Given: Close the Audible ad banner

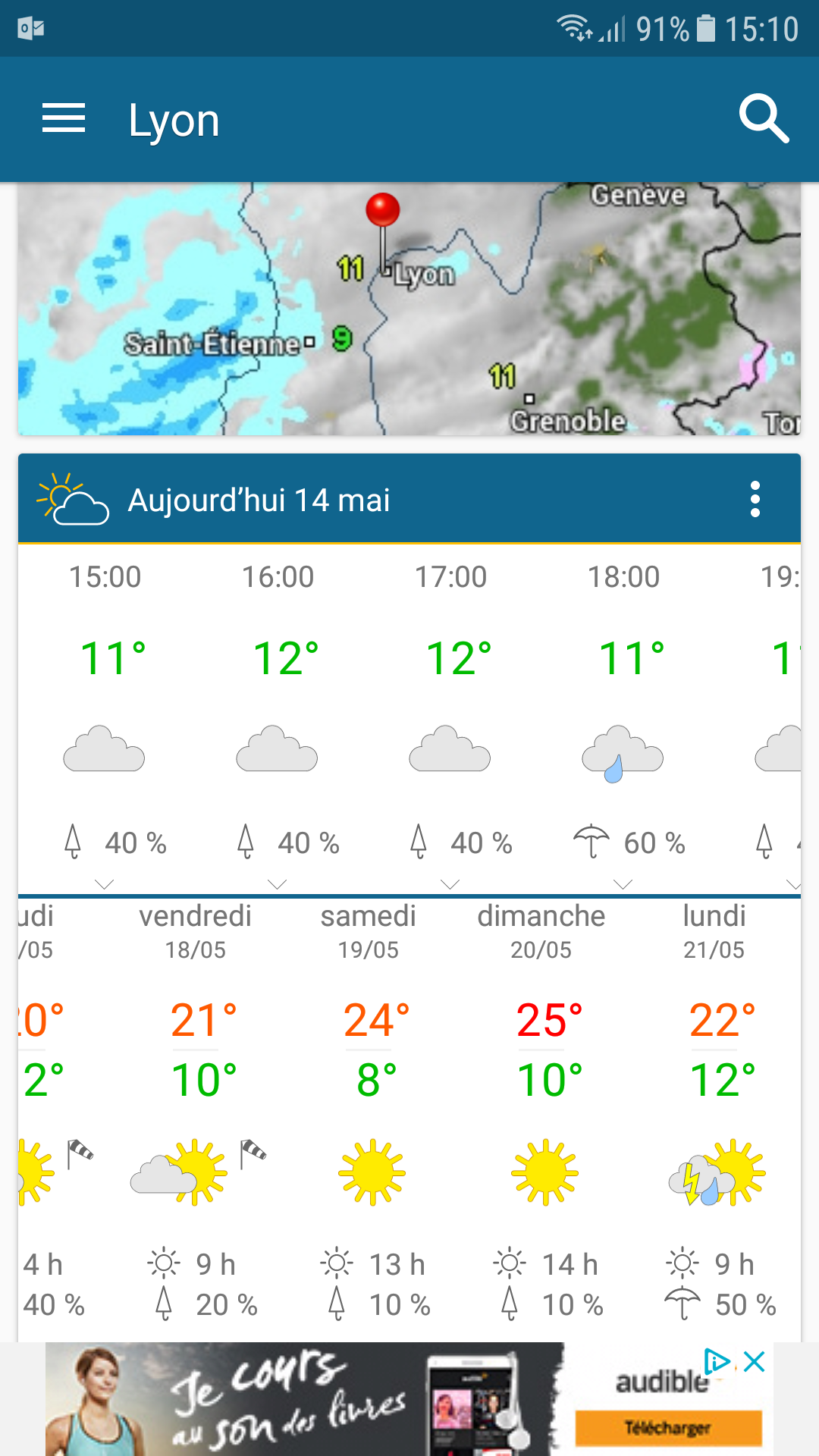Looking at the screenshot, I should [x=755, y=1362].
